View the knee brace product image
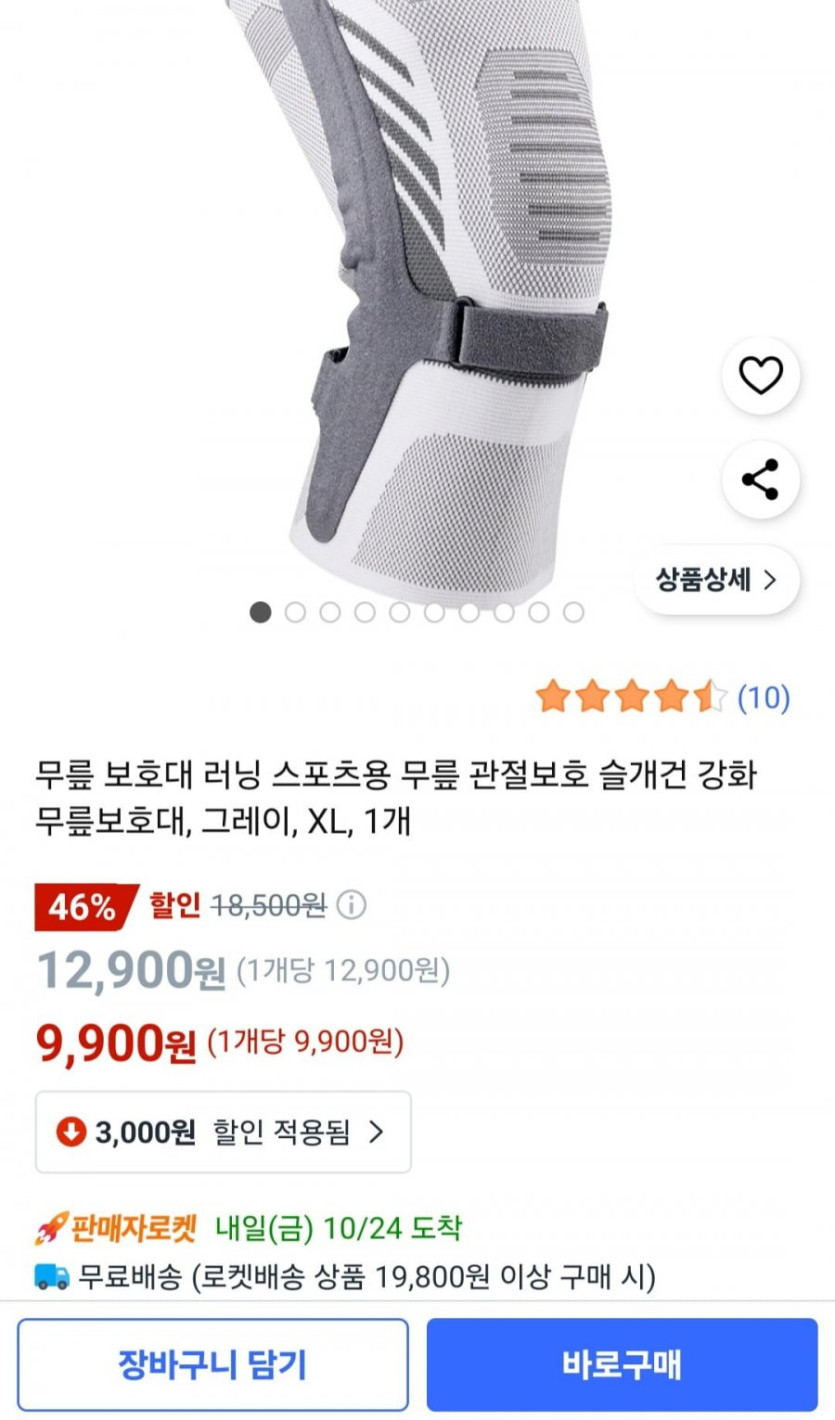This screenshot has width=835, height=1420. (420, 300)
